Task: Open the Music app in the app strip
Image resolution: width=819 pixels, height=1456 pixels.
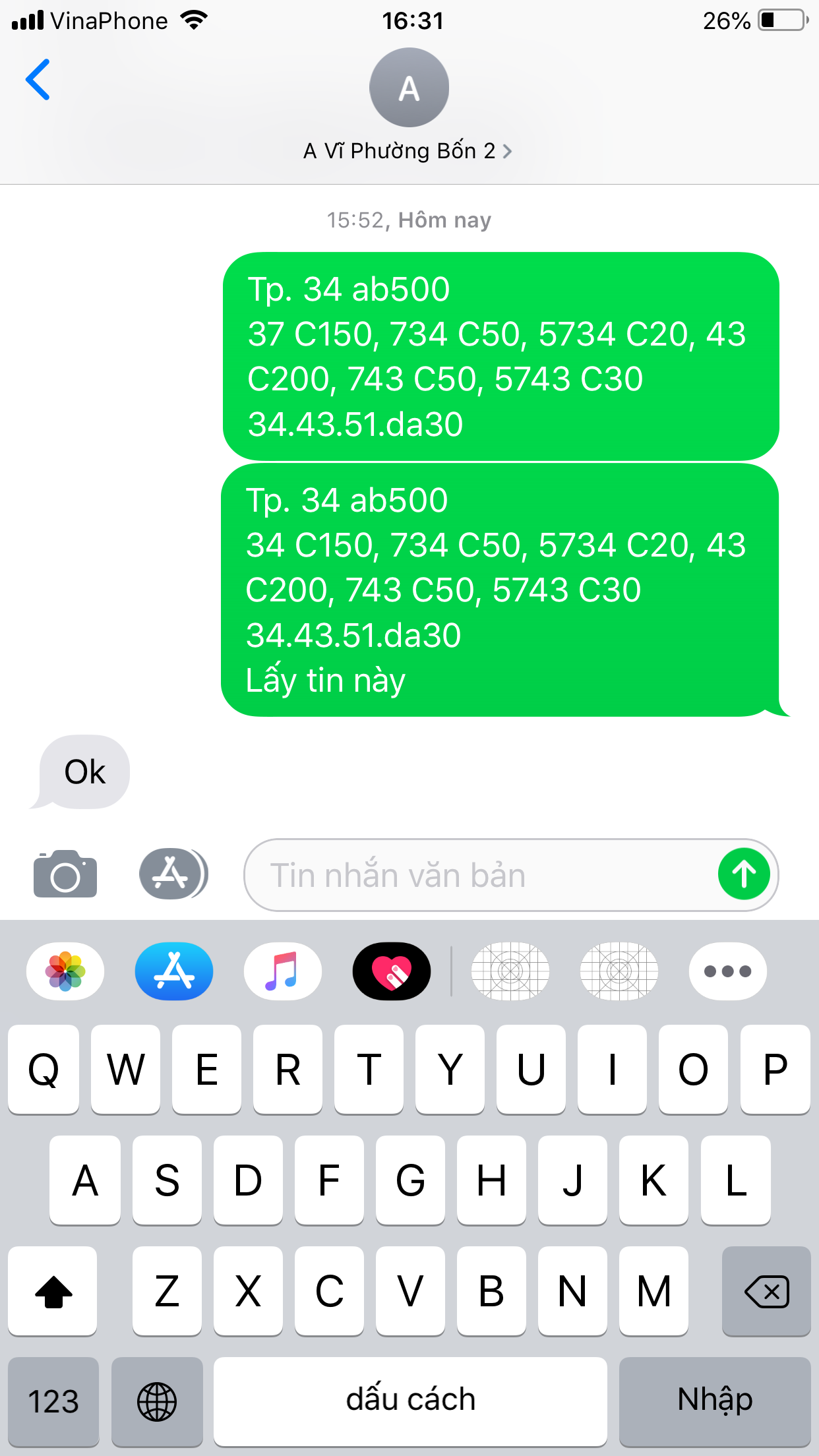Action: pyautogui.click(x=283, y=971)
